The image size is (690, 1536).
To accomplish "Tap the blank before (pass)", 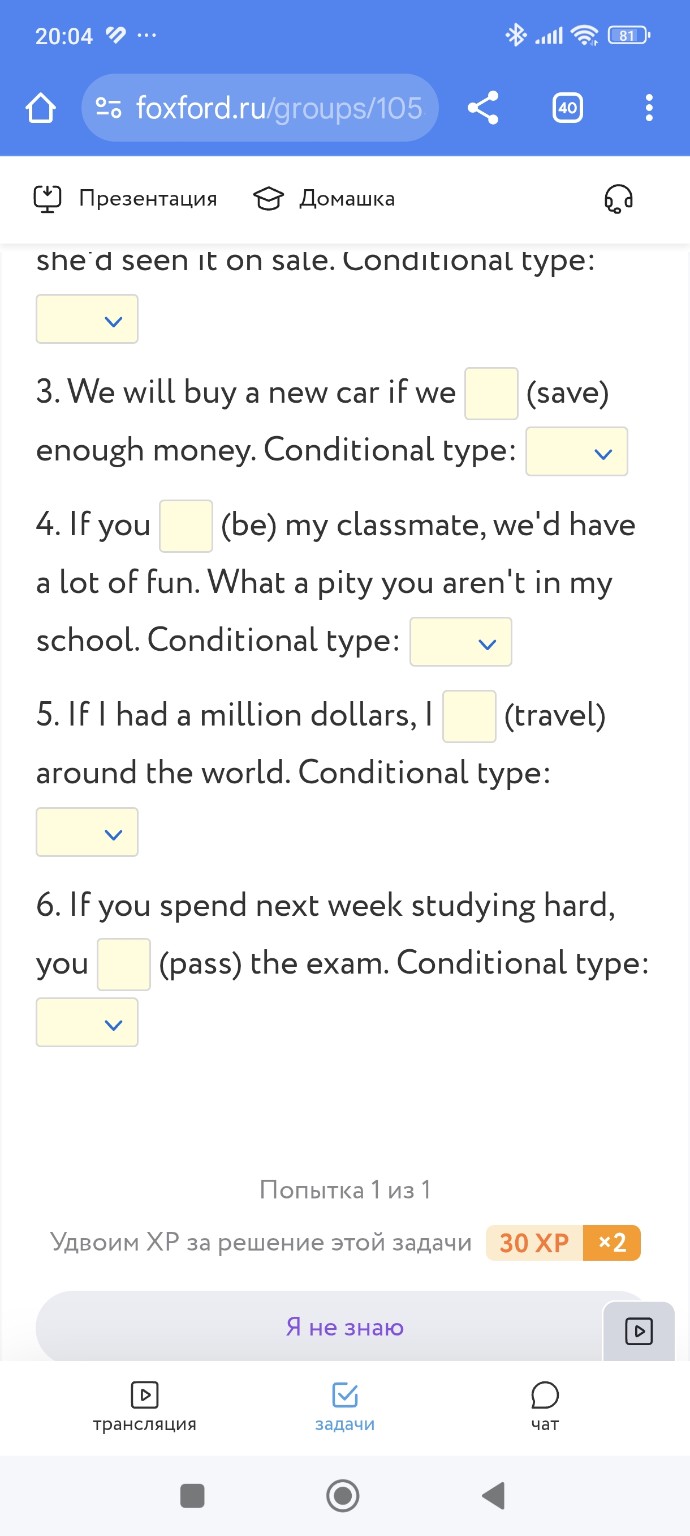I will coord(123,964).
